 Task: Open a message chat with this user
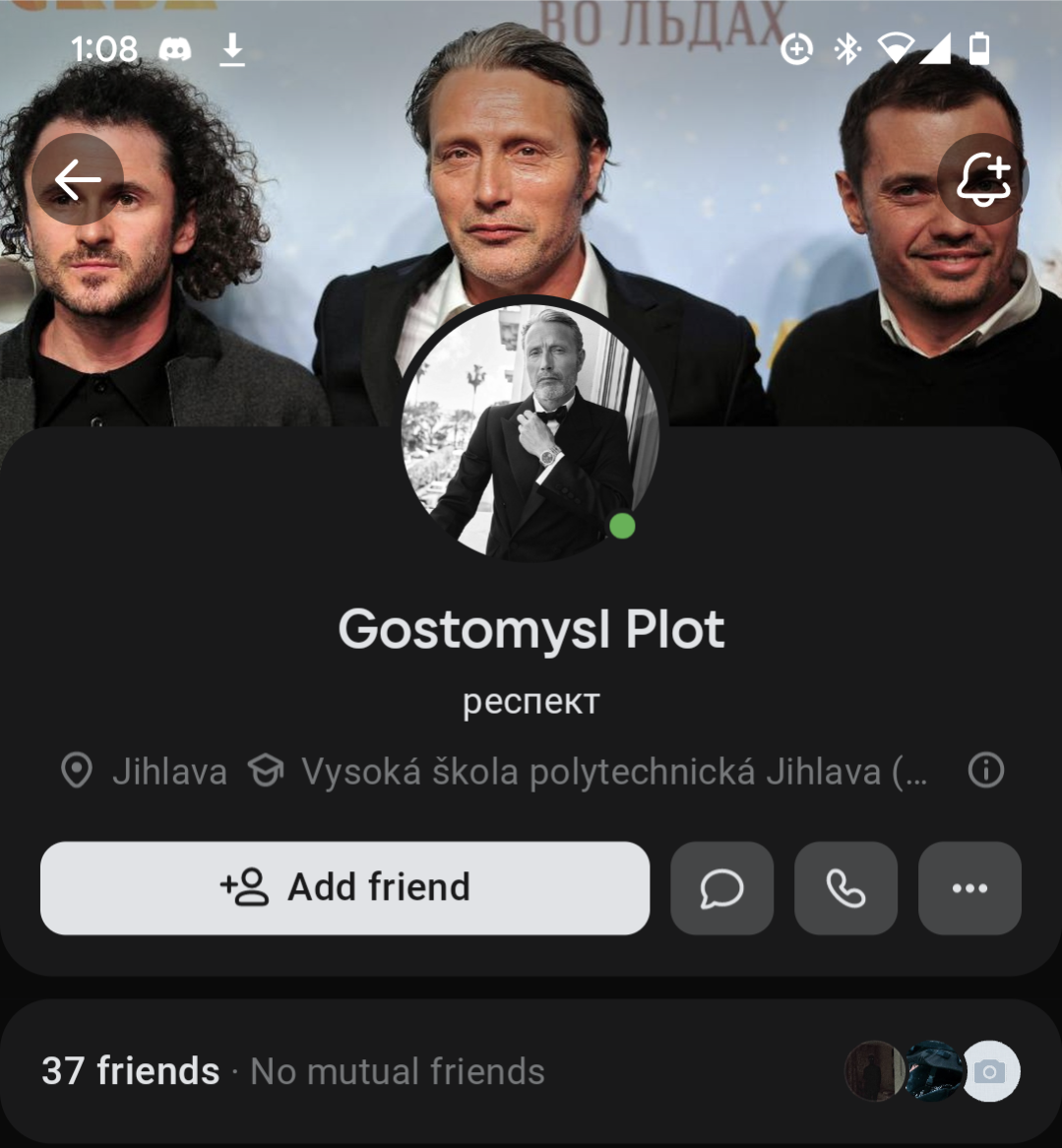click(x=721, y=888)
